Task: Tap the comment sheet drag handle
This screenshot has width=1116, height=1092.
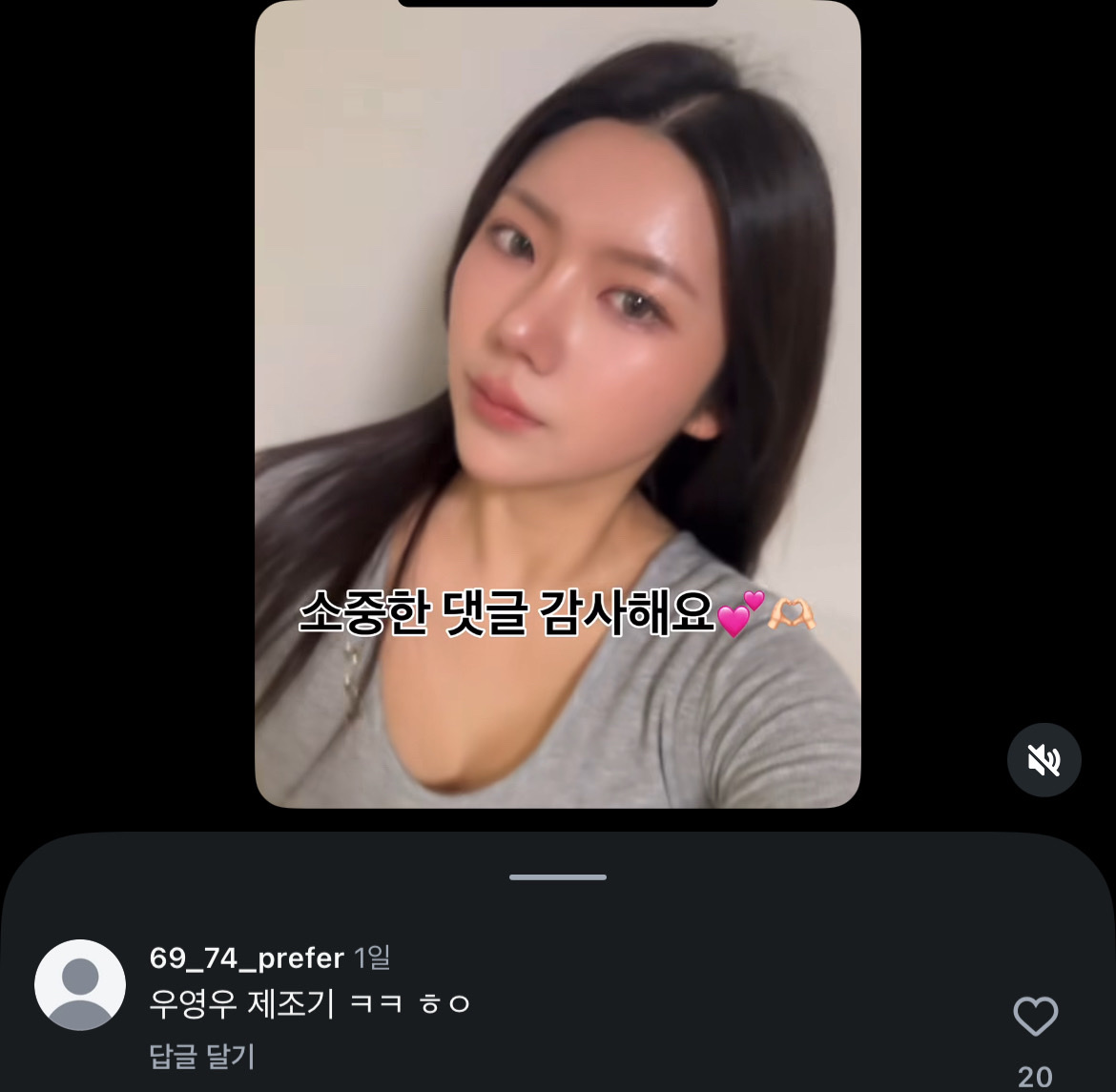Action: pos(558,876)
